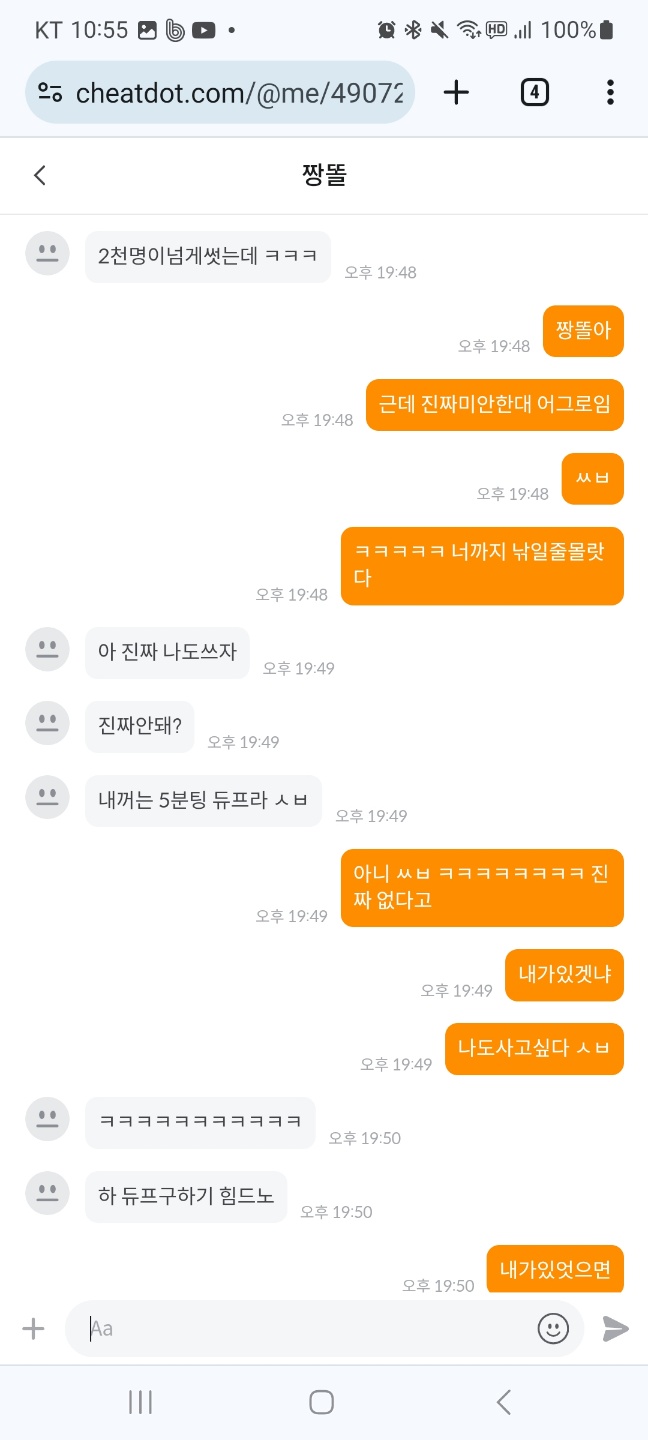This screenshot has height=1440, width=648.
Task: Open the emoji picker
Action: pos(553,1328)
